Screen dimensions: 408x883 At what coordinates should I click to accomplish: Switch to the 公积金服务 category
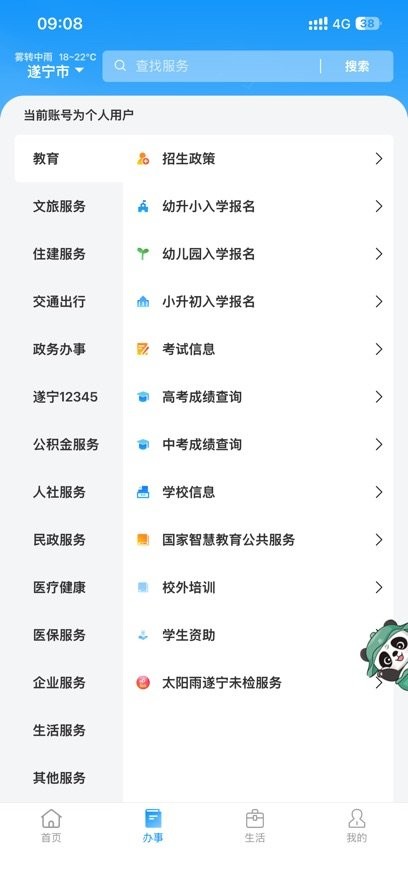click(66, 444)
